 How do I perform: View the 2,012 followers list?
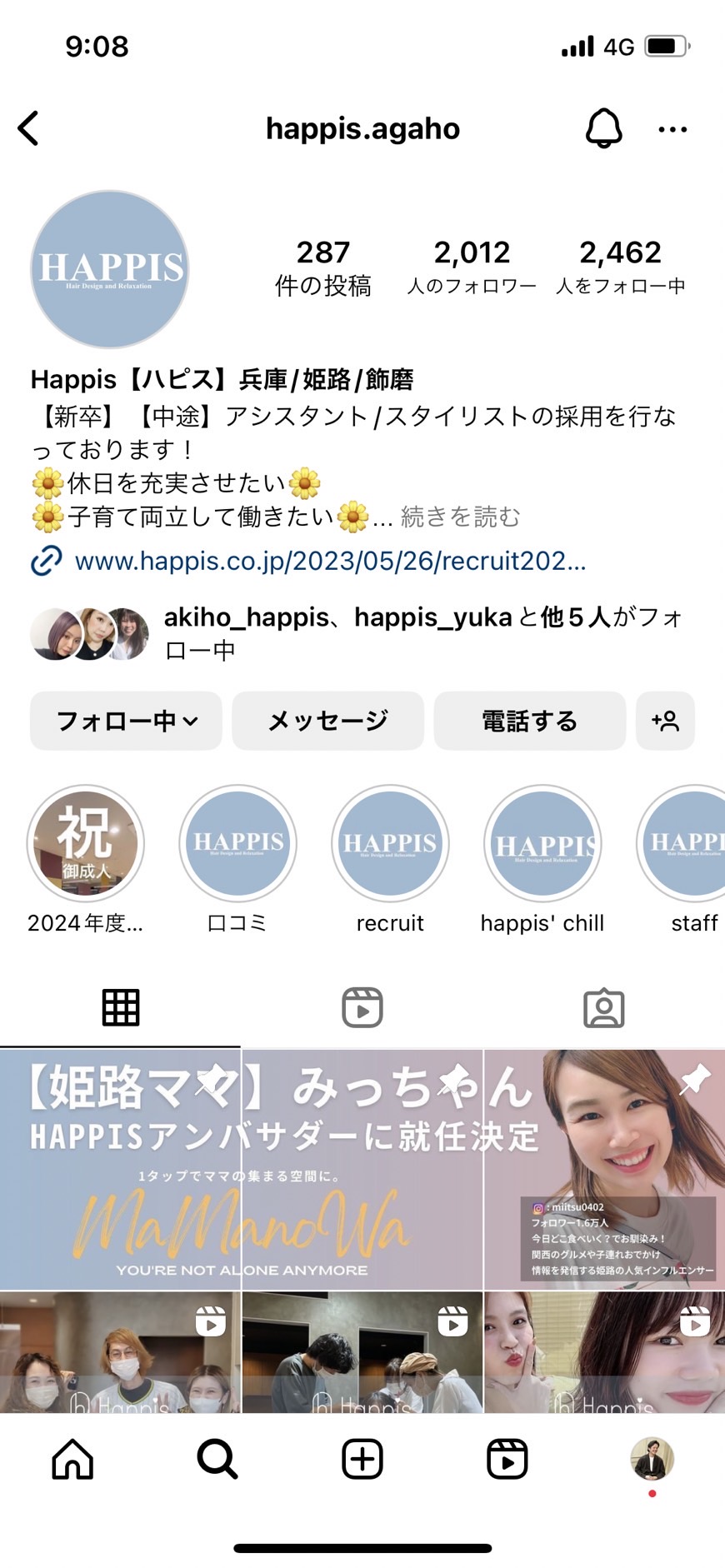click(472, 267)
